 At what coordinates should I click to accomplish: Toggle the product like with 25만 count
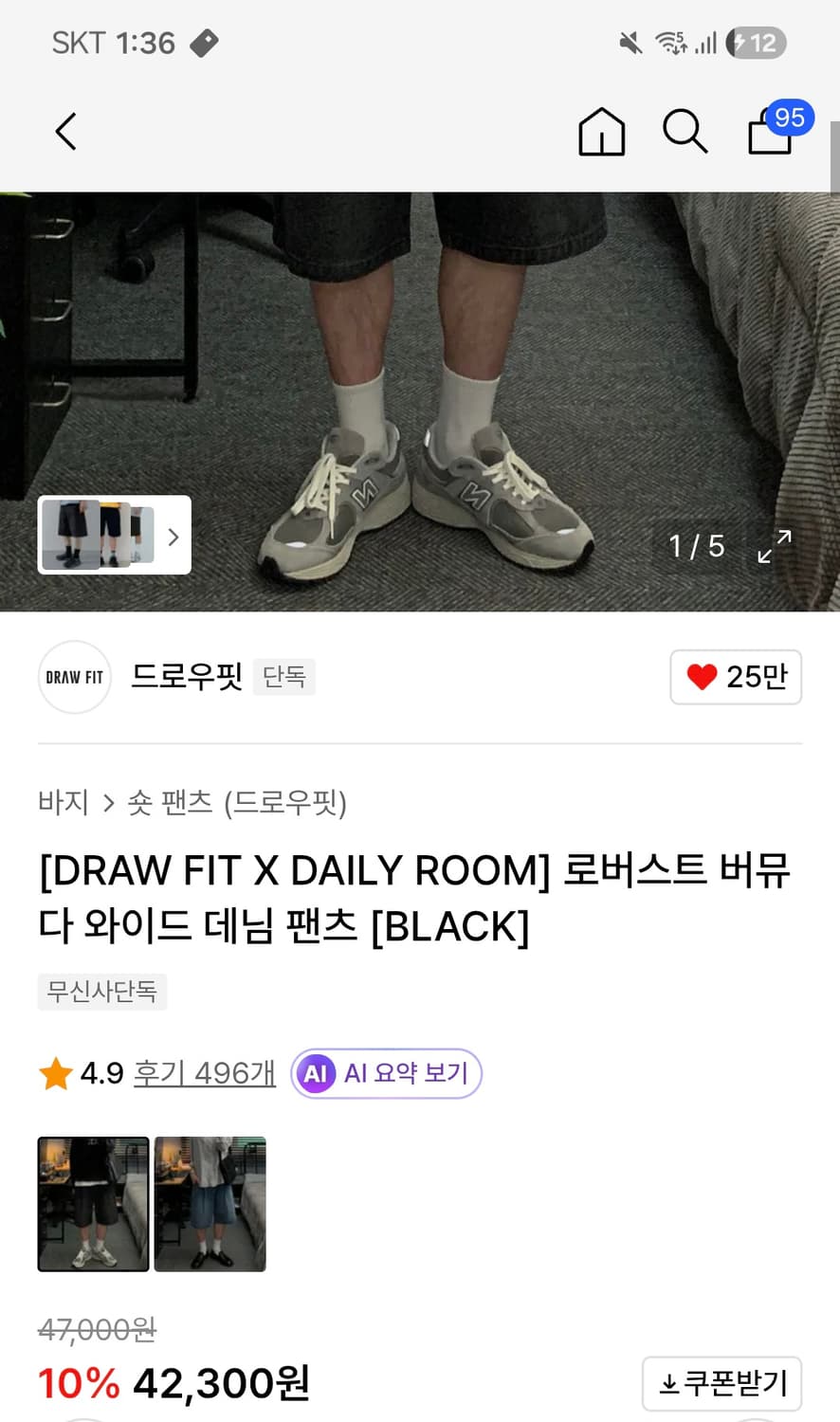click(736, 677)
